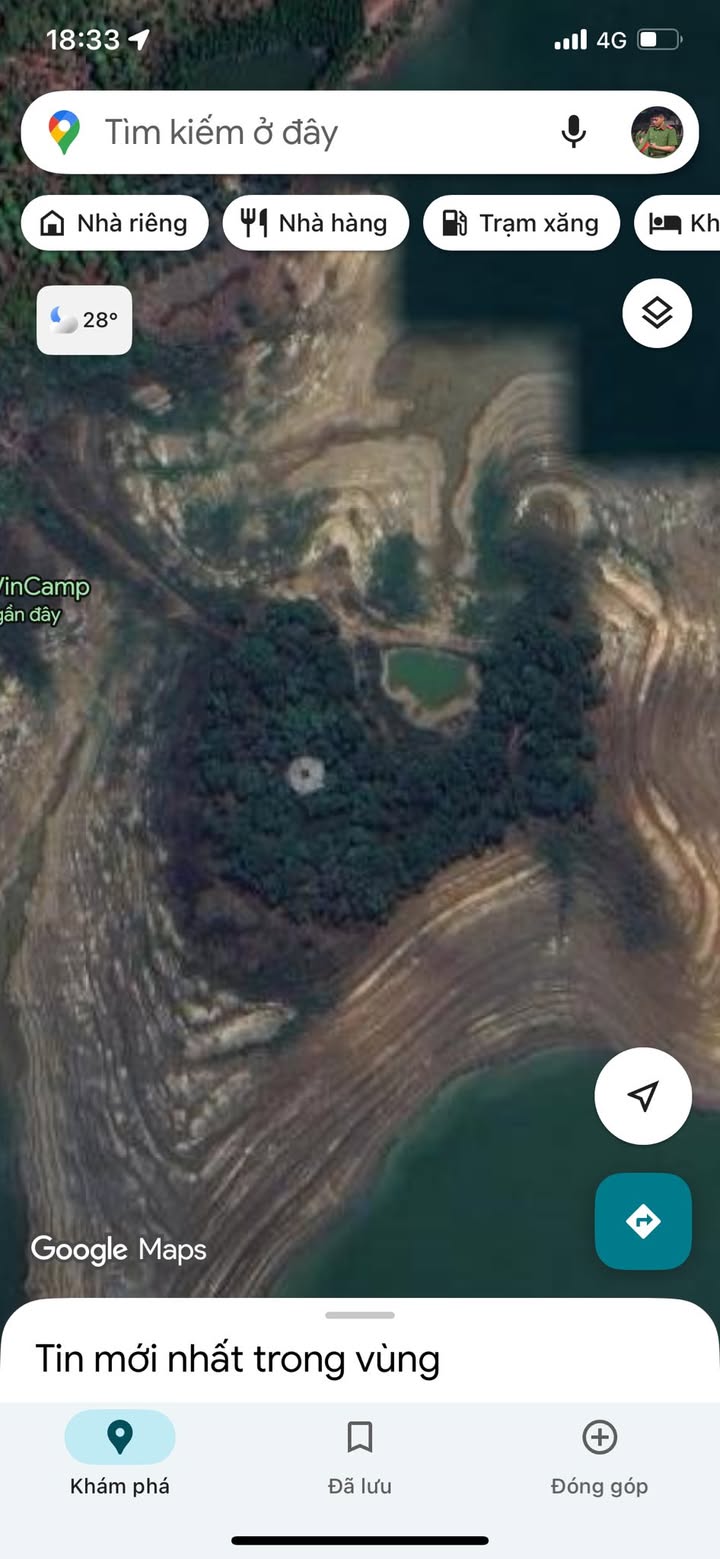Open the directions button

[643, 1221]
